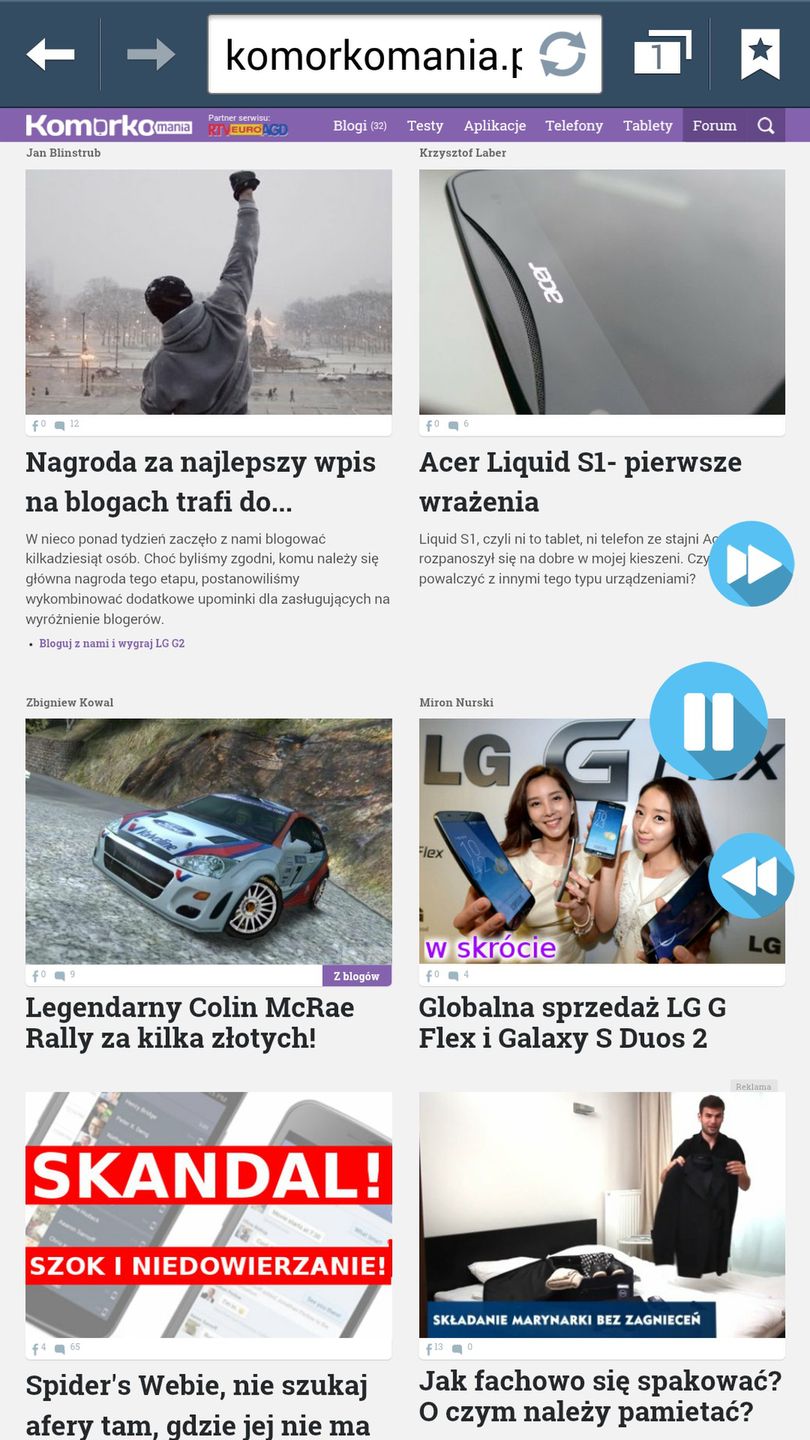Open the 'Bloguj z nami i wygraj LG G2' link
This screenshot has width=810, height=1440.
pyautogui.click(x=112, y=643)
